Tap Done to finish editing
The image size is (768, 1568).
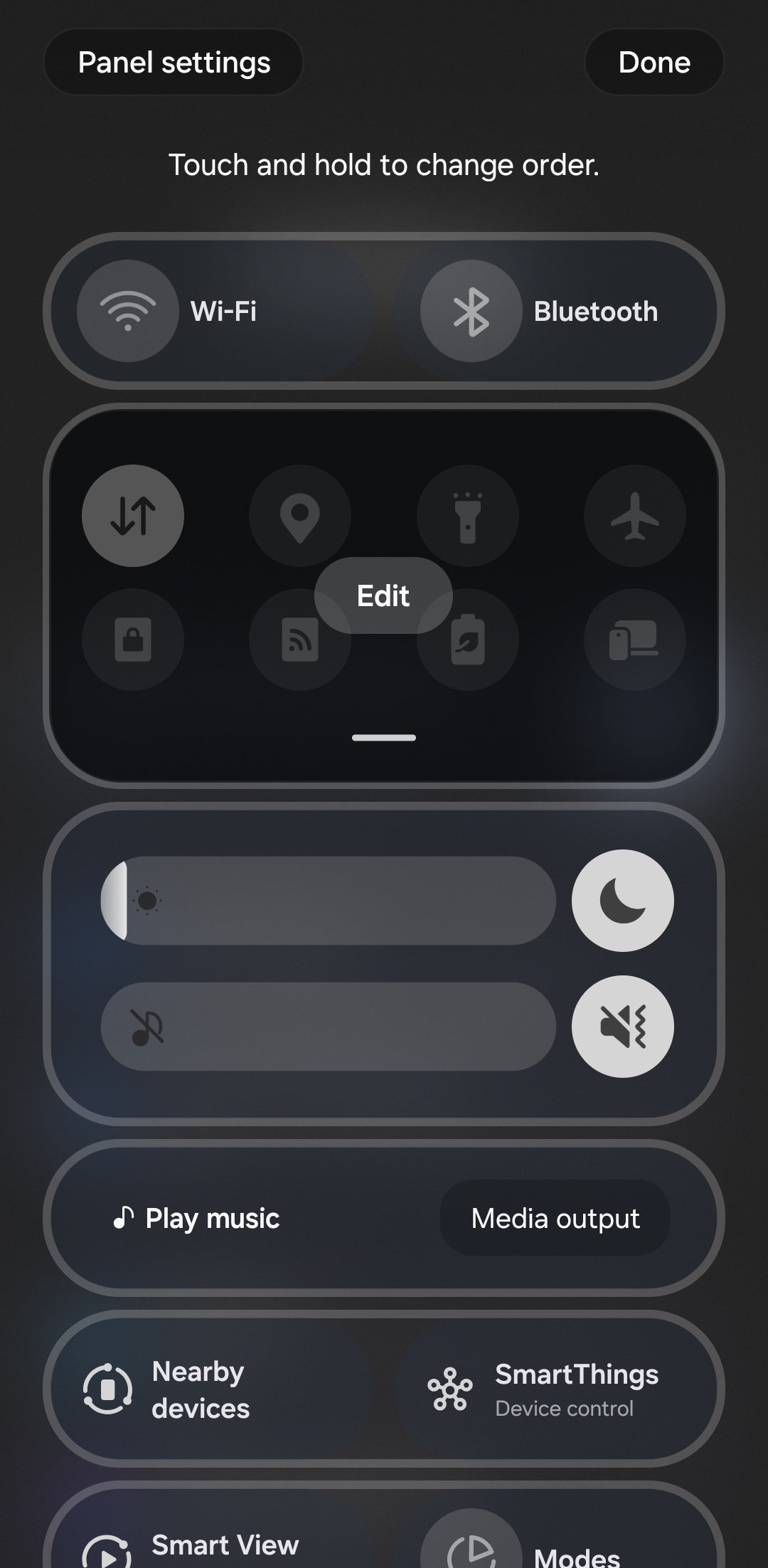coord(654,63)
